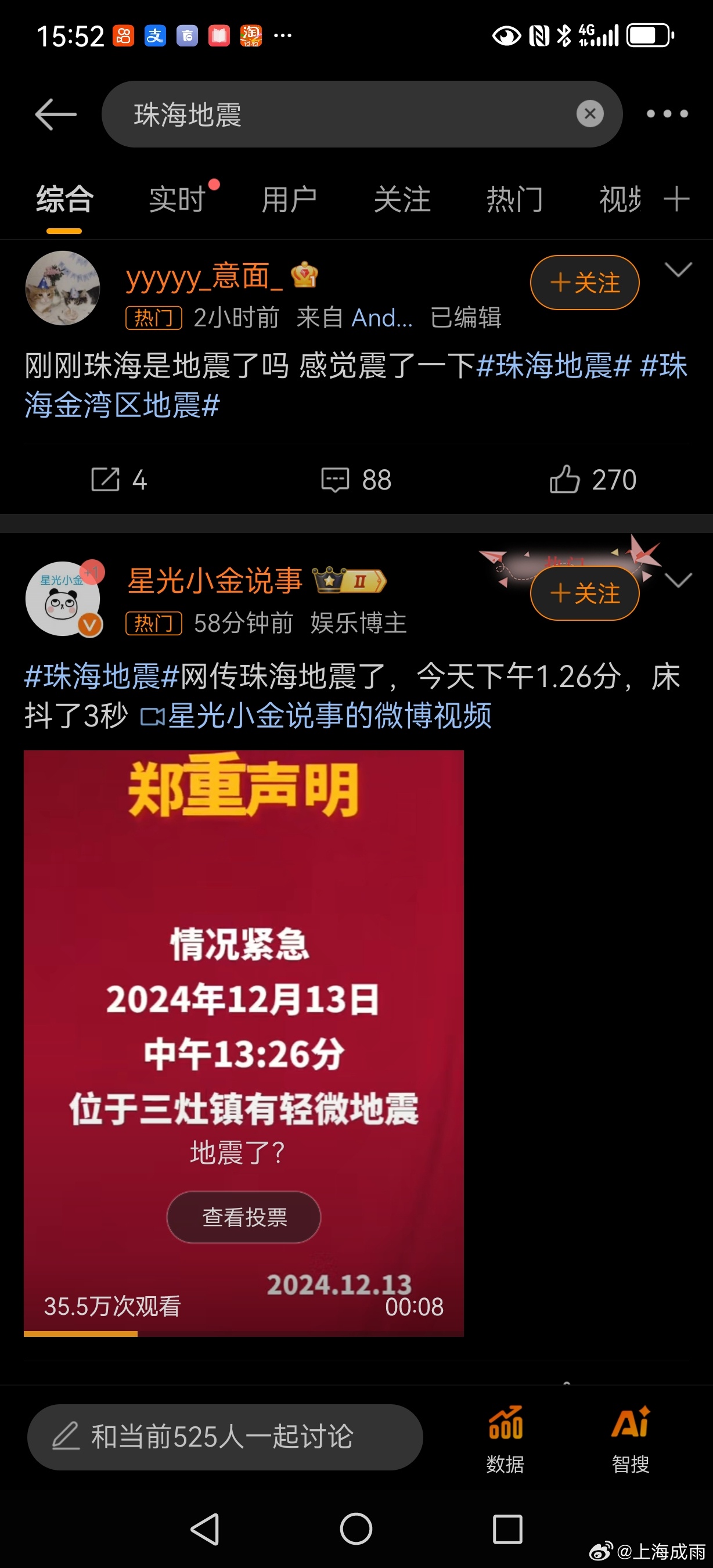Switch to the 热门 tab
Viewport: 713px width, 1568px height.
click(x=514, y=200)
